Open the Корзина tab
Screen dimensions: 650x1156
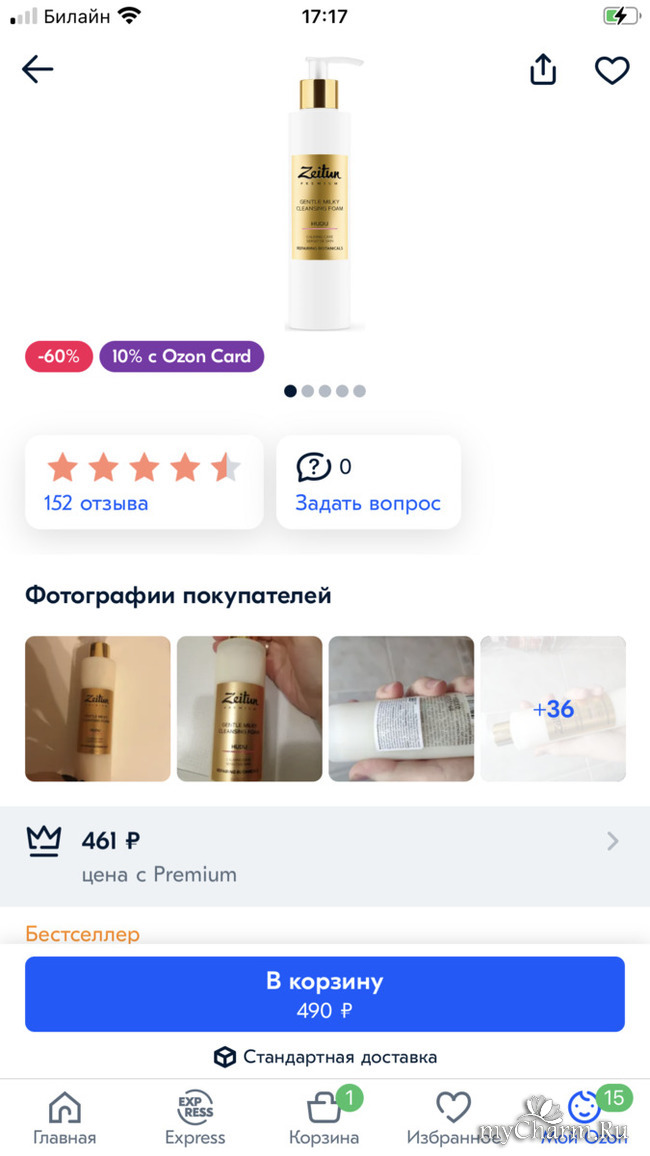click(x=324, y=1118)
